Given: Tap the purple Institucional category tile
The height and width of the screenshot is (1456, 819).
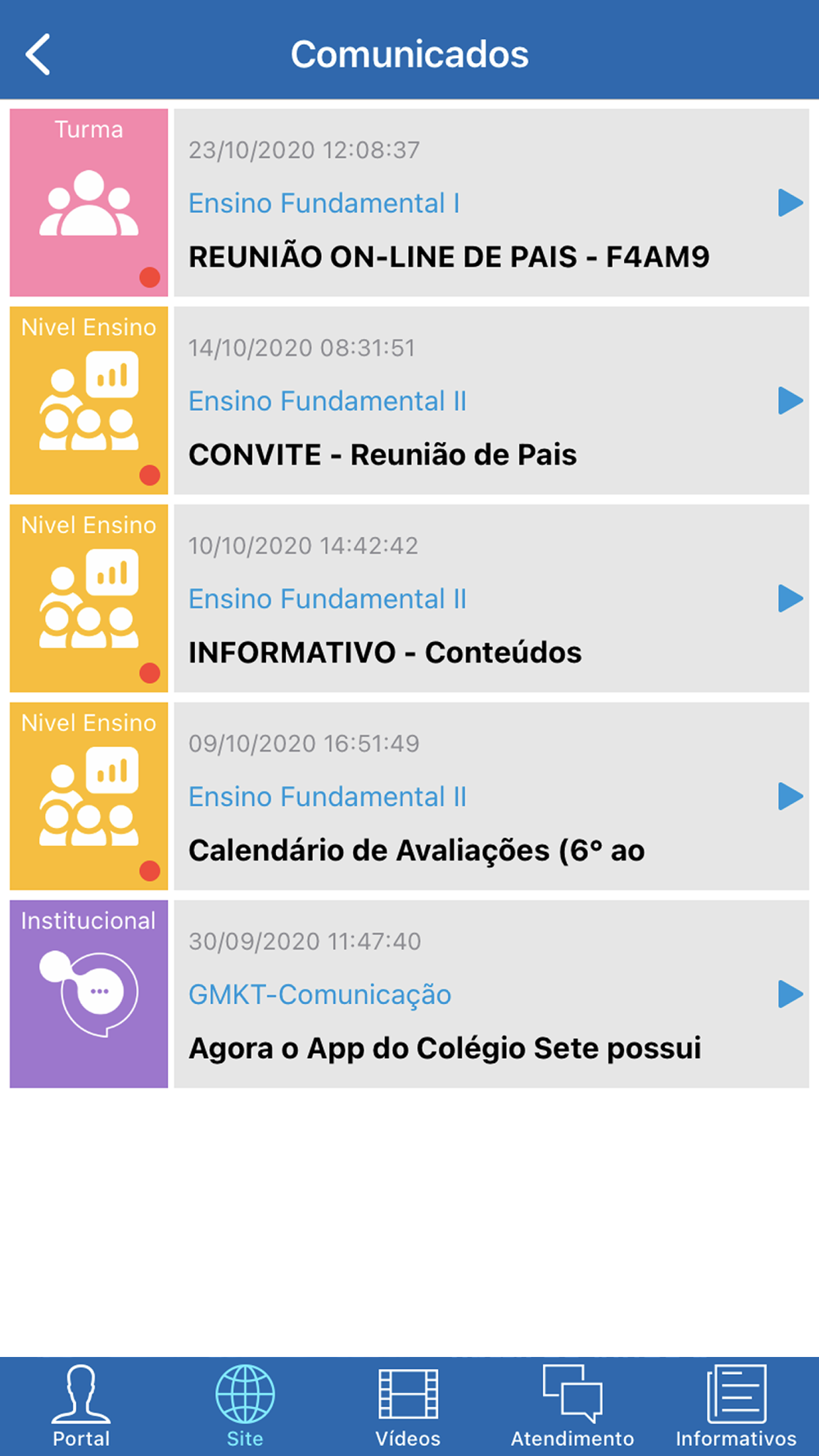Looking at the screenshot, I should [88, 994].
